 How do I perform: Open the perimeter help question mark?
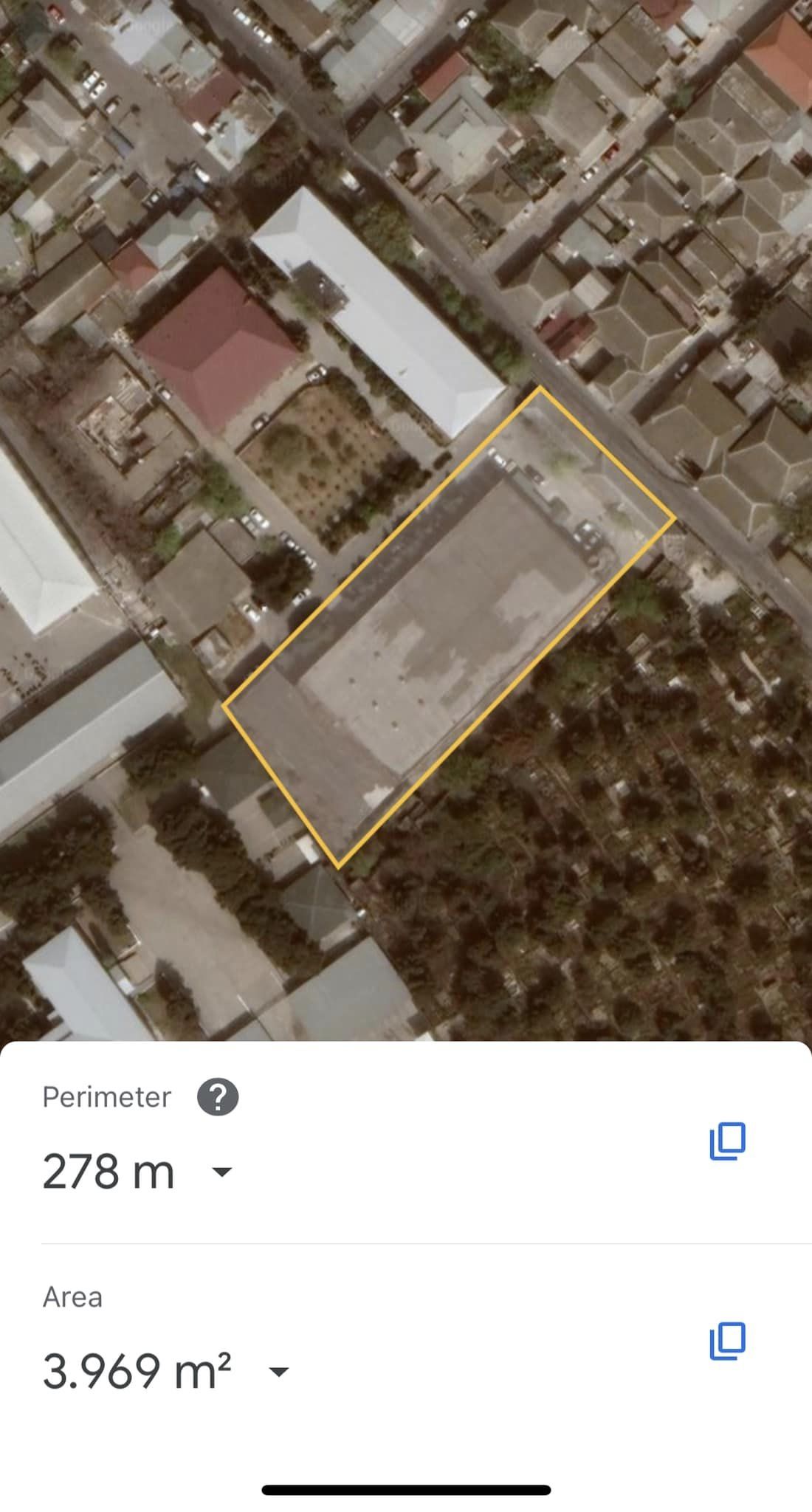218,1097
